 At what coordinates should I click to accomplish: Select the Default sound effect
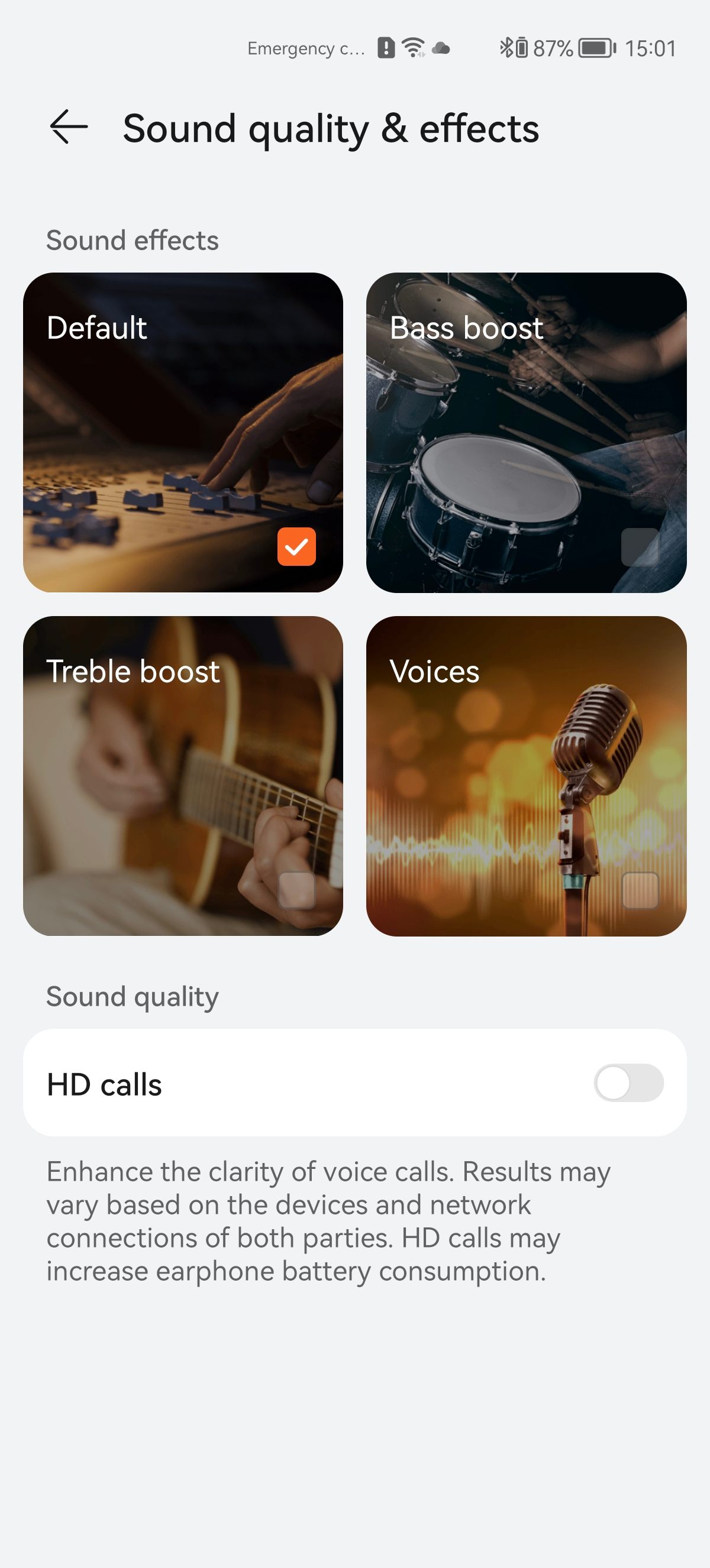point(183,432)
